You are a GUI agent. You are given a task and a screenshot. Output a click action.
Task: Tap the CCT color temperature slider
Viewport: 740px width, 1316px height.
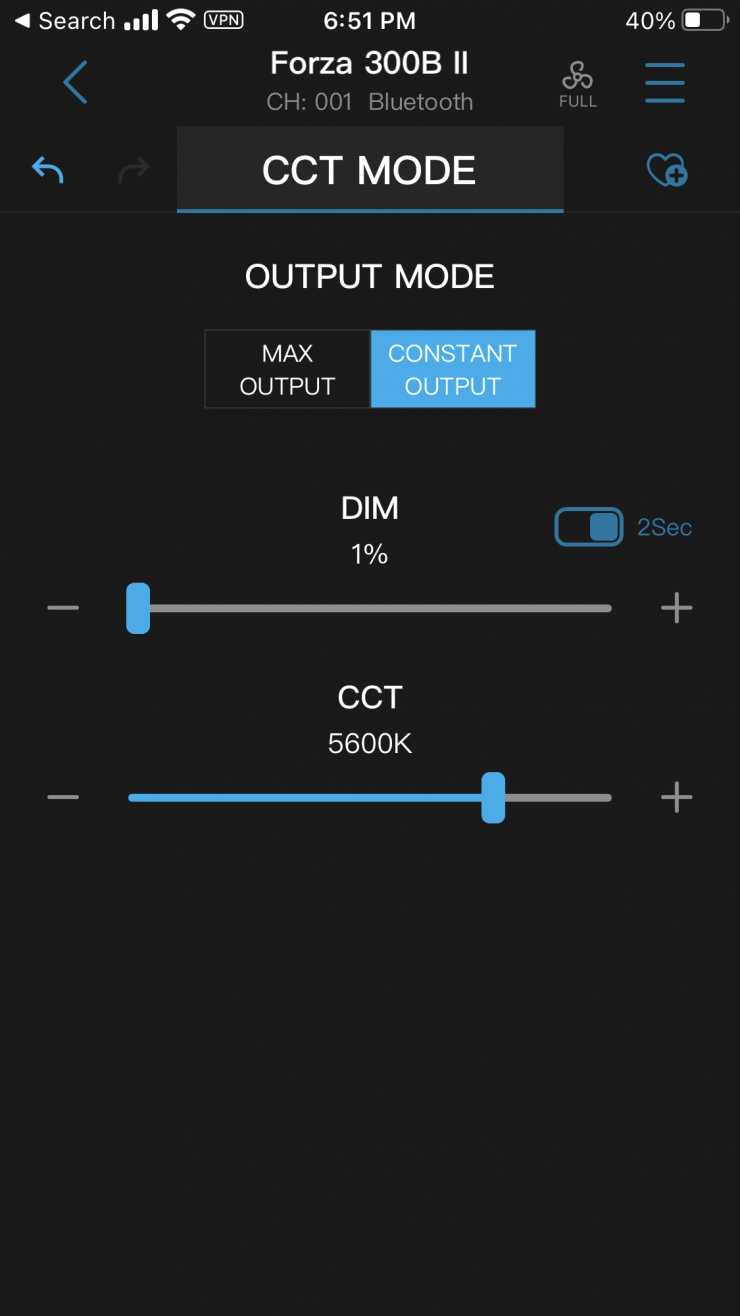point(370,798)
